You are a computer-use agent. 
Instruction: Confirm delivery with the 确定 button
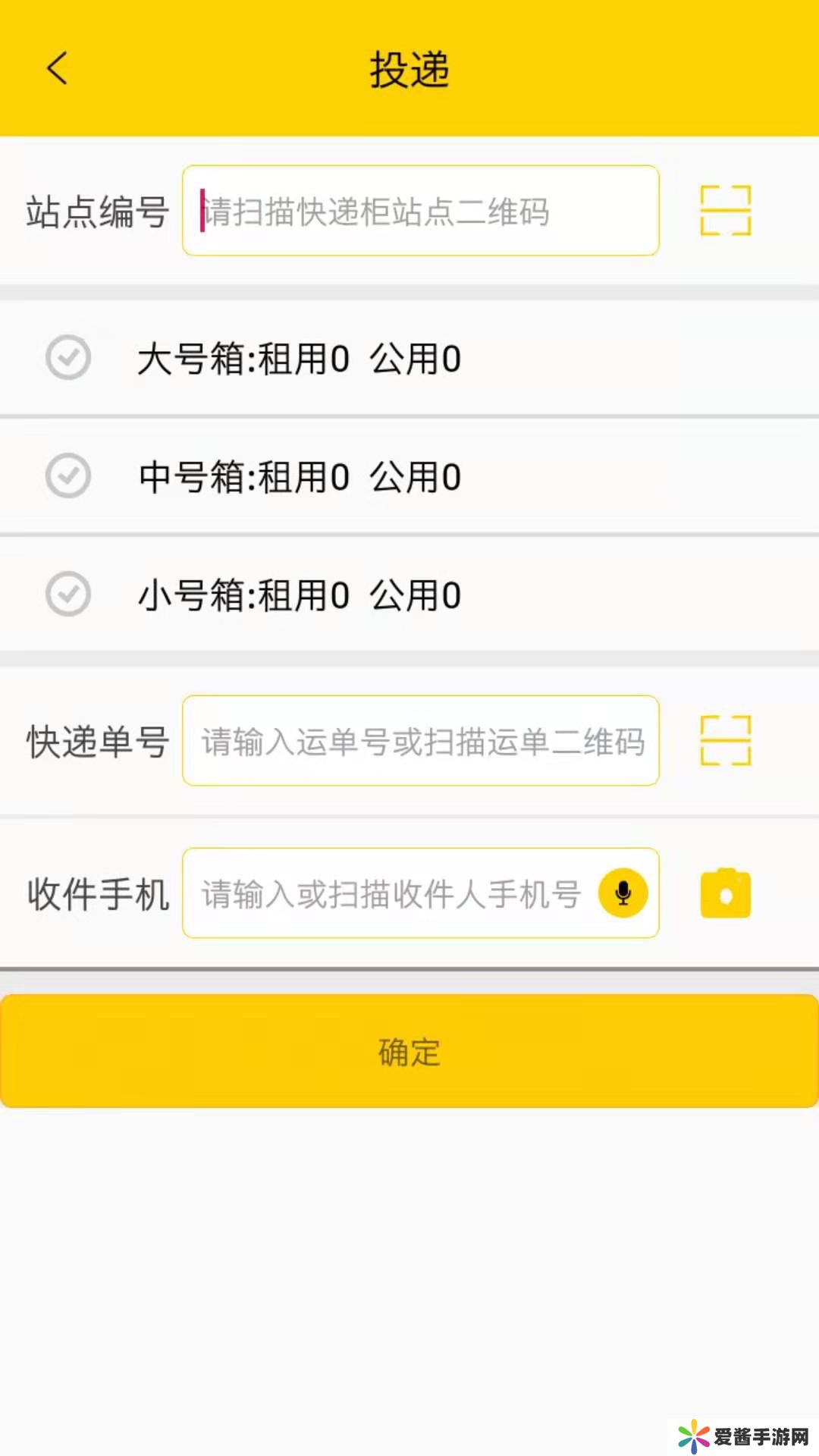[409, 1052]
